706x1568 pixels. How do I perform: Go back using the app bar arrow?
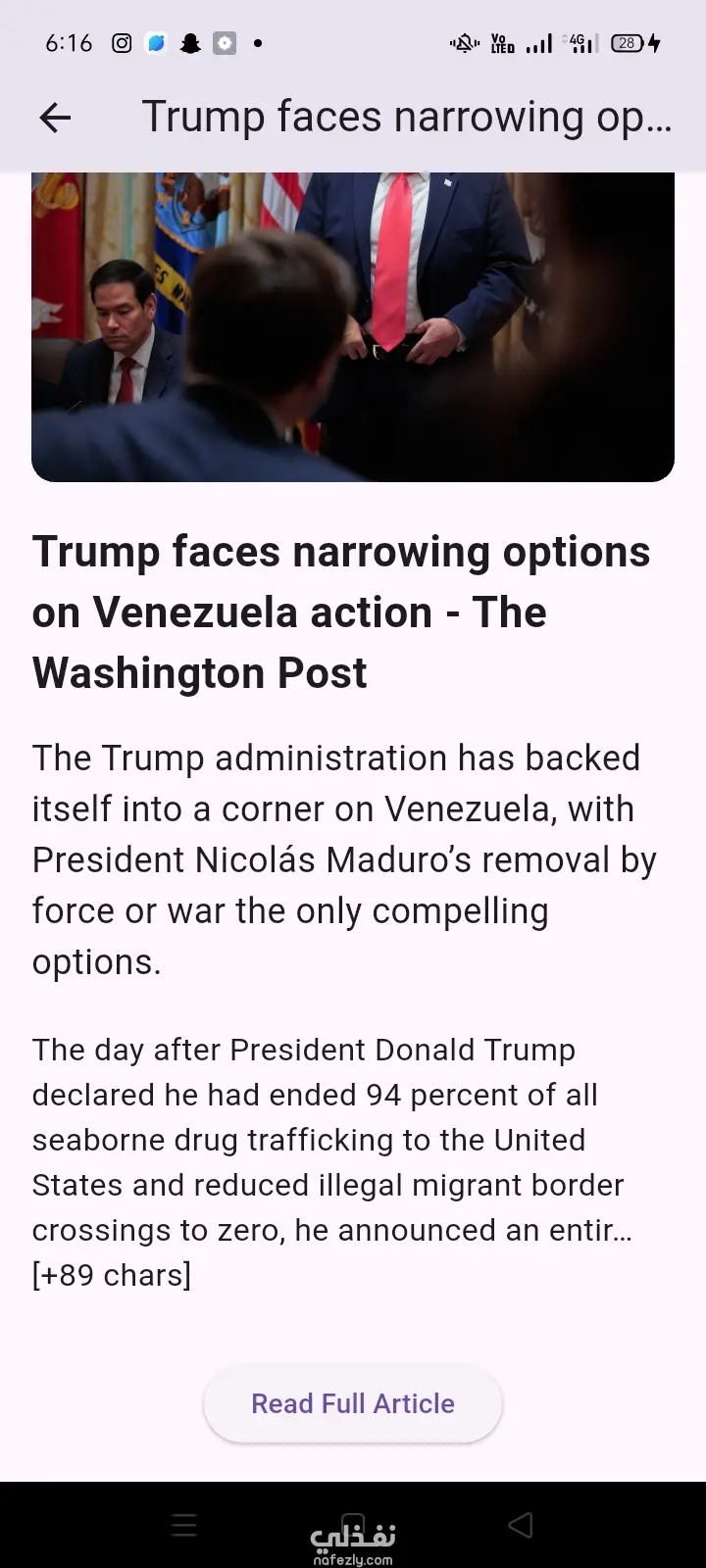(55, 118)
